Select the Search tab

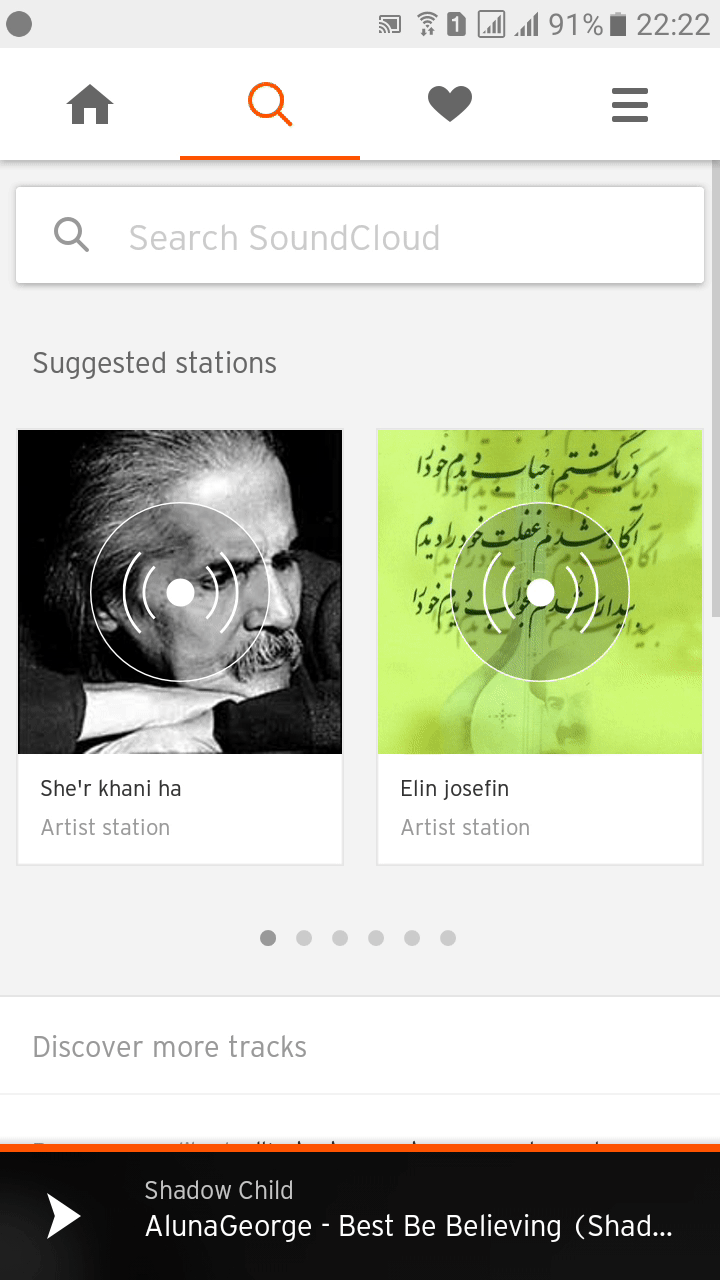click(270, 104)
